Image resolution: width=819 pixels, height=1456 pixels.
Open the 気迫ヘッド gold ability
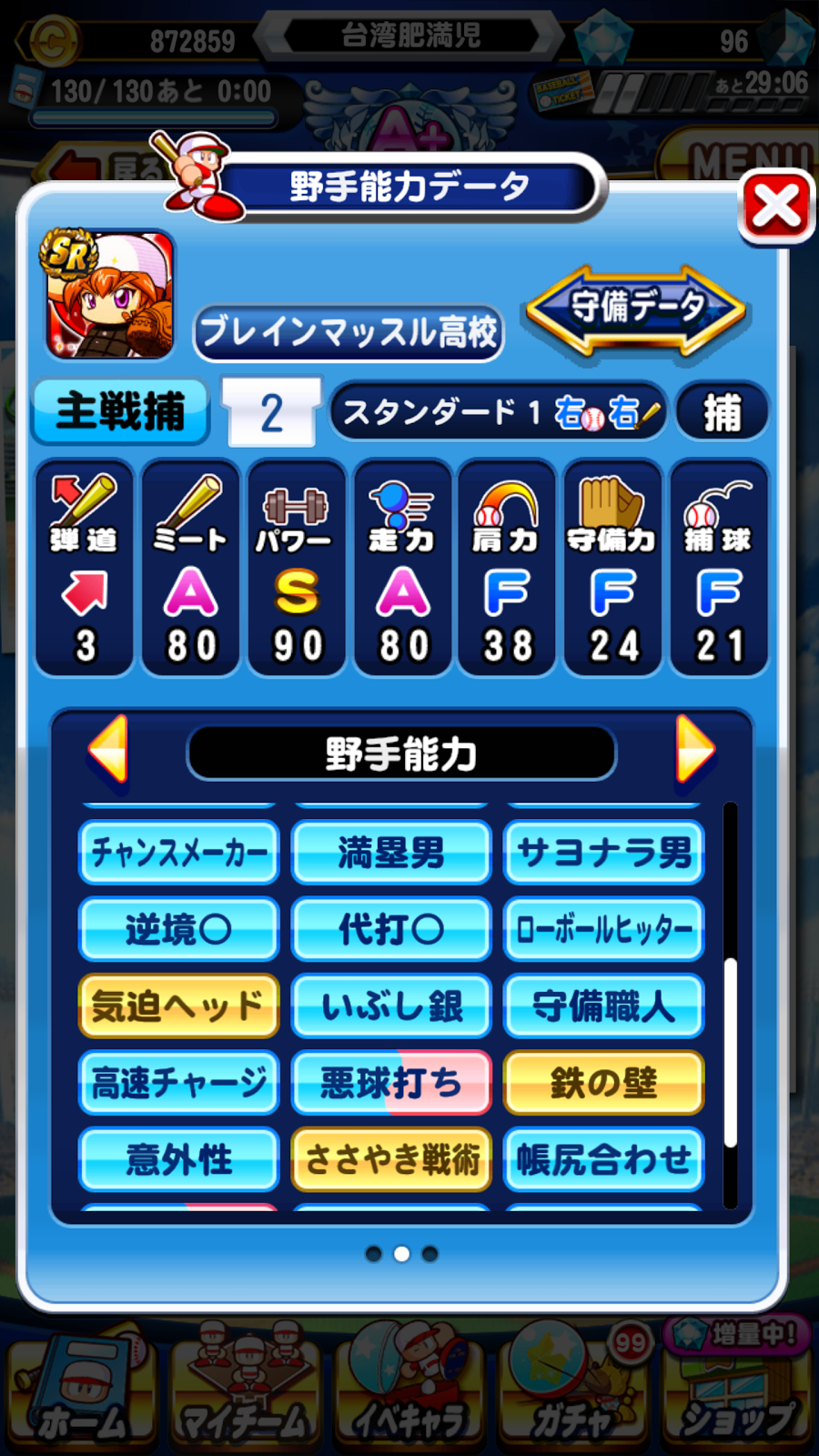pos(178,1006)
